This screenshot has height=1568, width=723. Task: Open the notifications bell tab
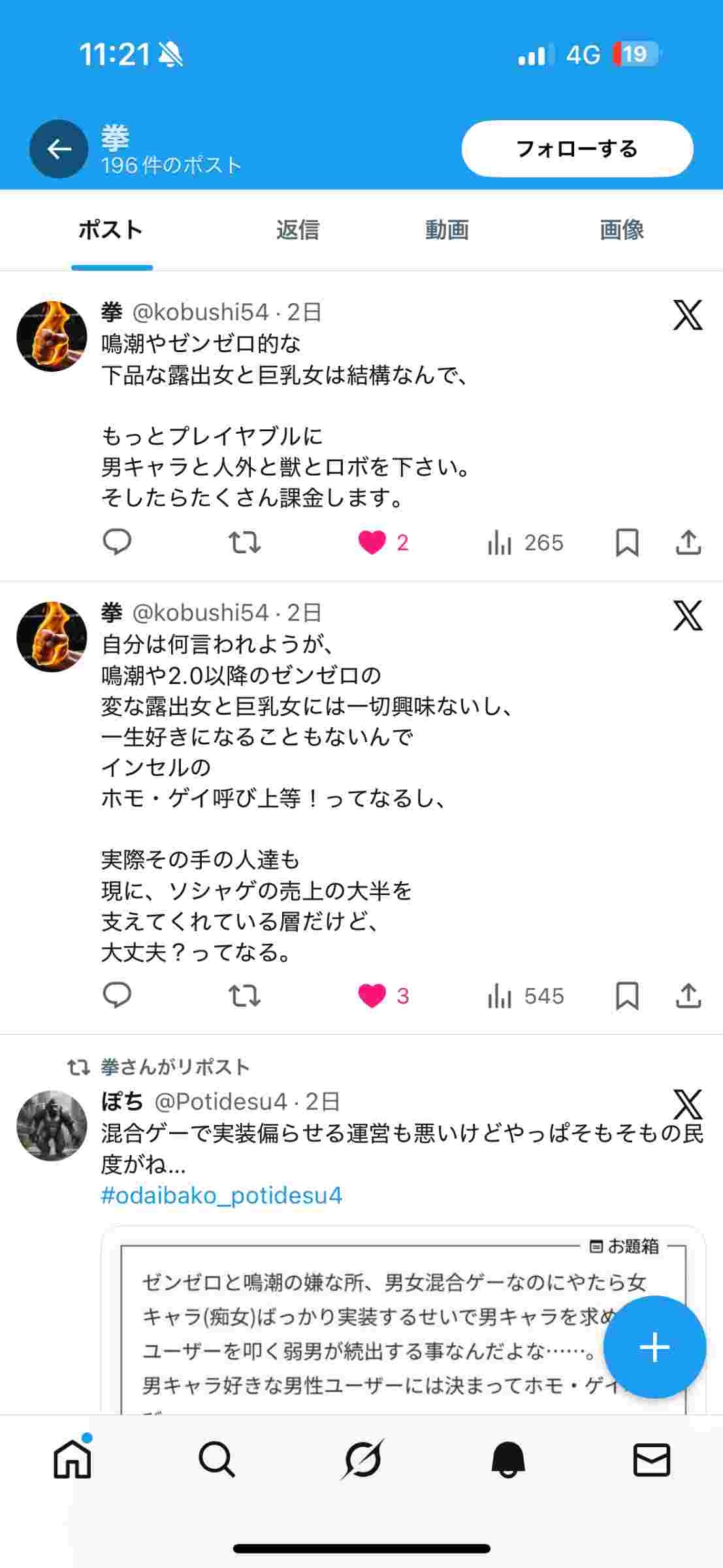(x=507, y=1460)
